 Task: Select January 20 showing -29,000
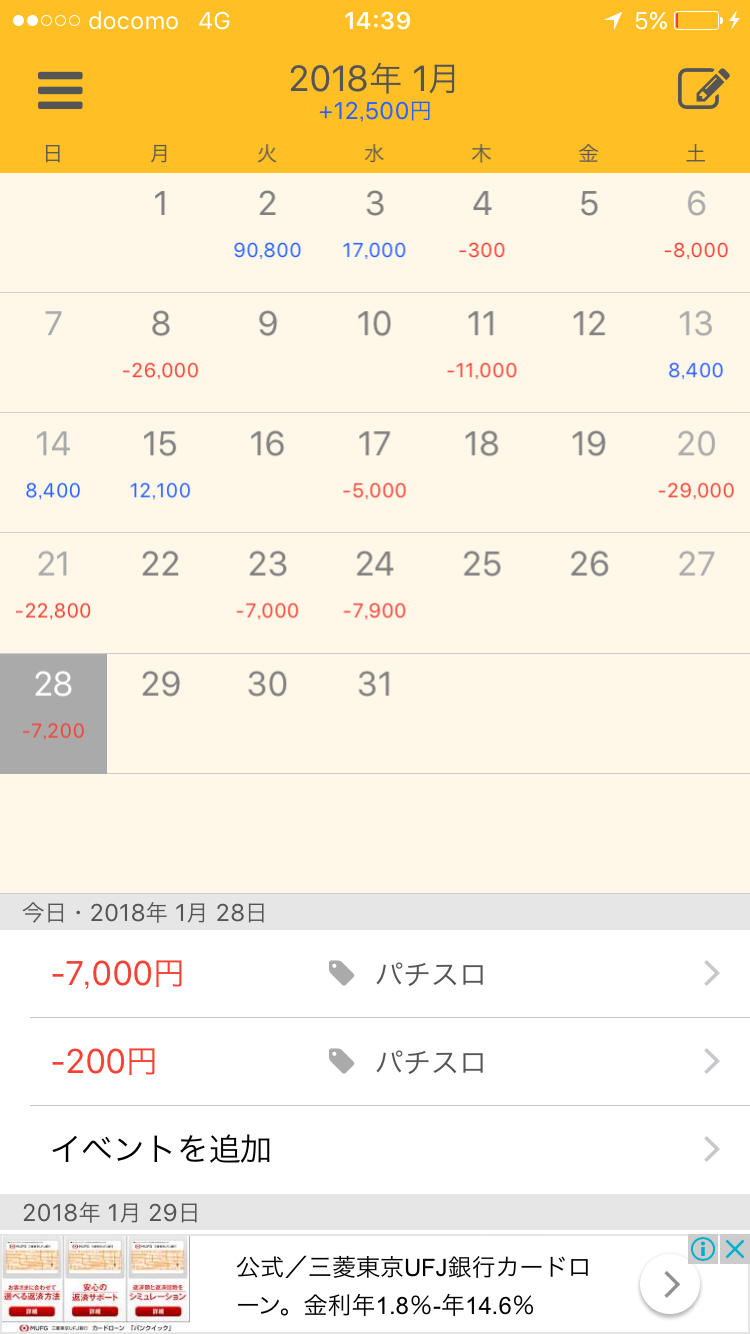696,468
